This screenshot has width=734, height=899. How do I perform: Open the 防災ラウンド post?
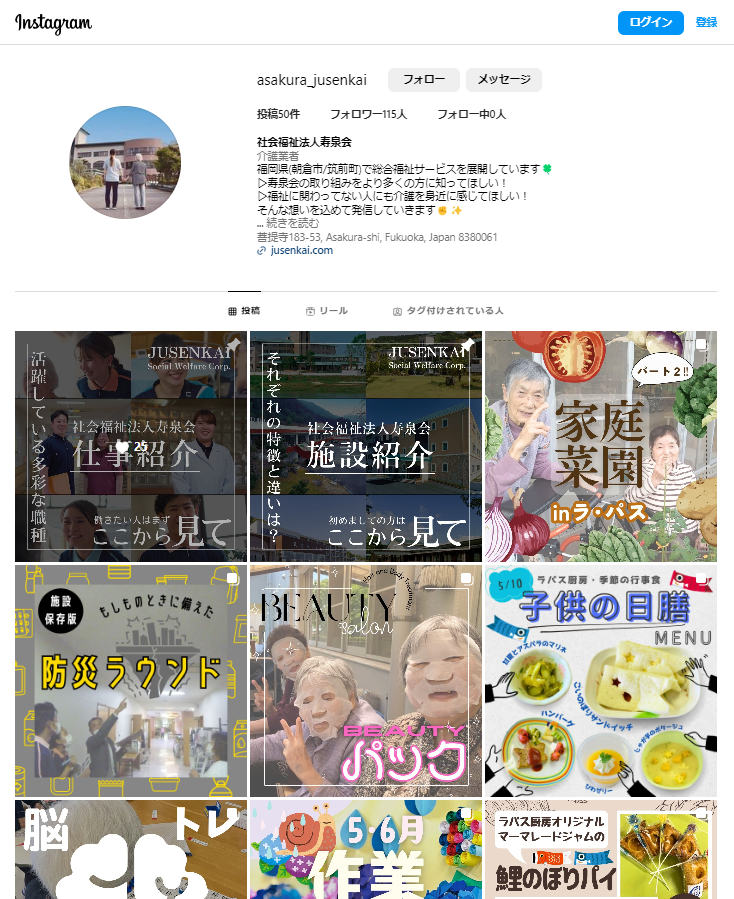pyautogui.click(x=131, y=680)
